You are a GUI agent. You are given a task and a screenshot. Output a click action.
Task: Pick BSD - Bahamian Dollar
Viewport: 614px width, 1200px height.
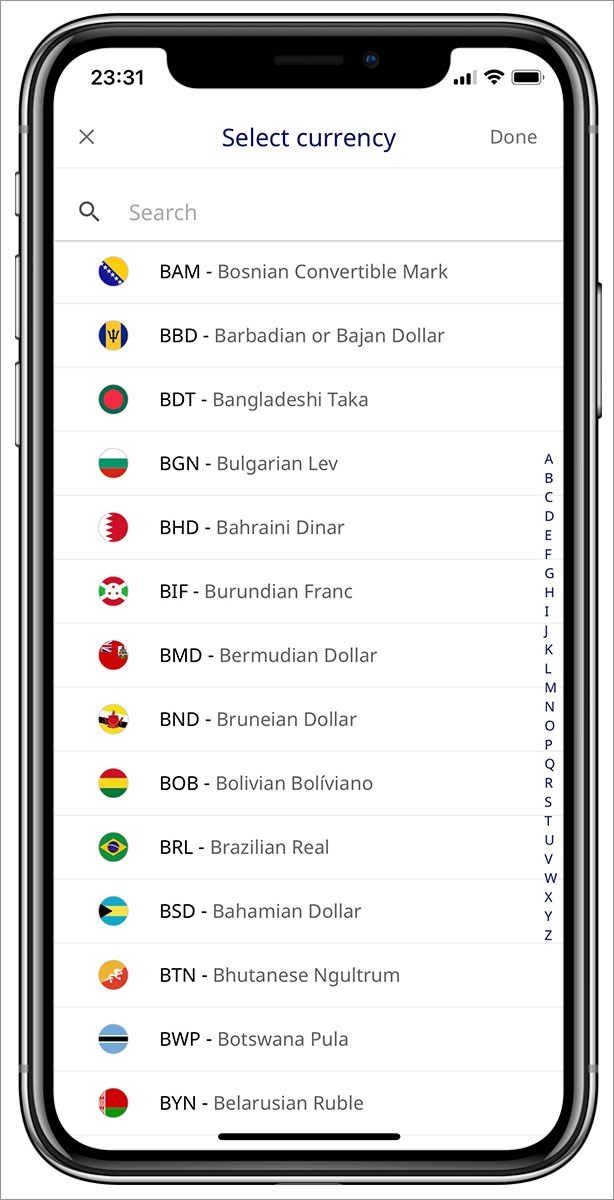(x=260, y=912)
